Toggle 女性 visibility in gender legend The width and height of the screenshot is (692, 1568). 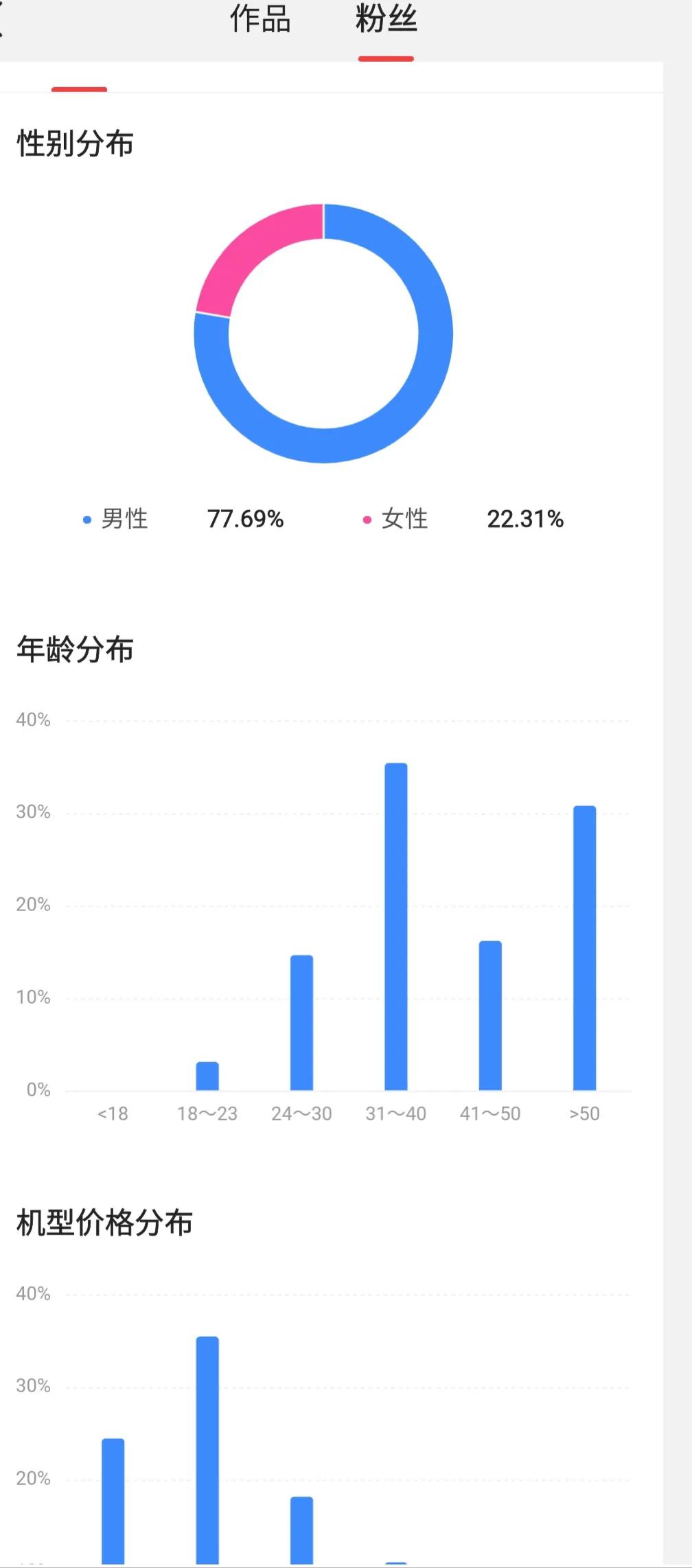click(404, 520)
